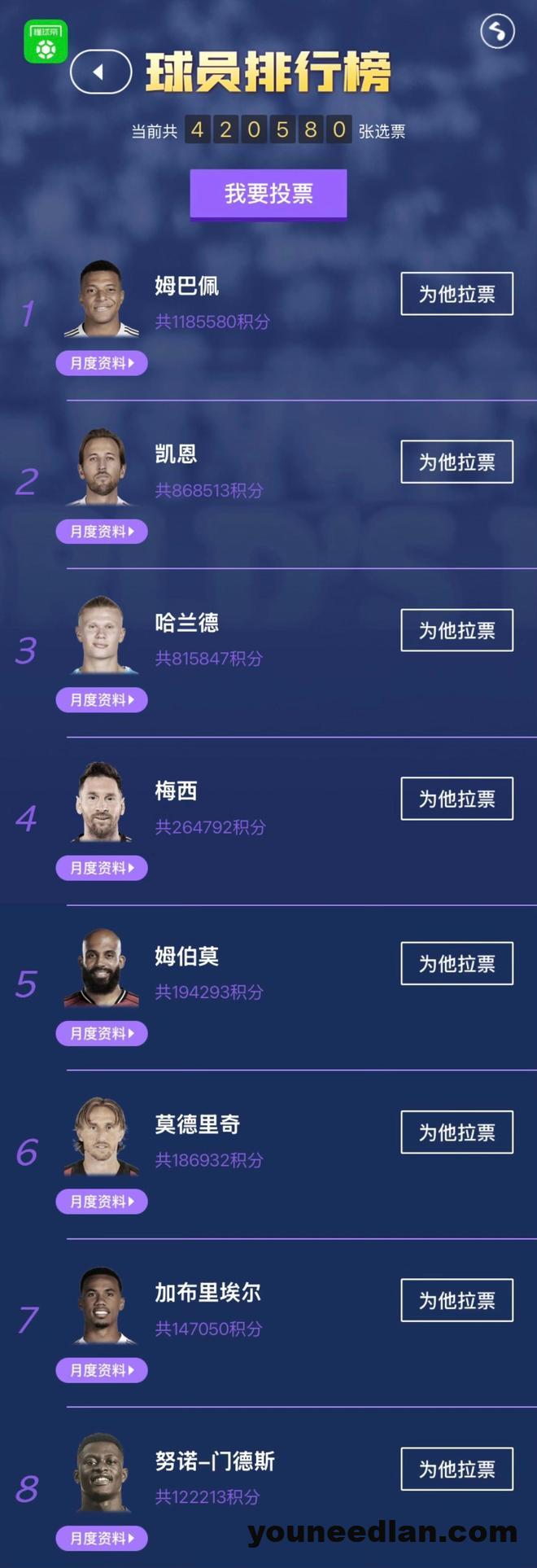Tap 为他拉票 for 加布里埃尔

pos(456,1301)
